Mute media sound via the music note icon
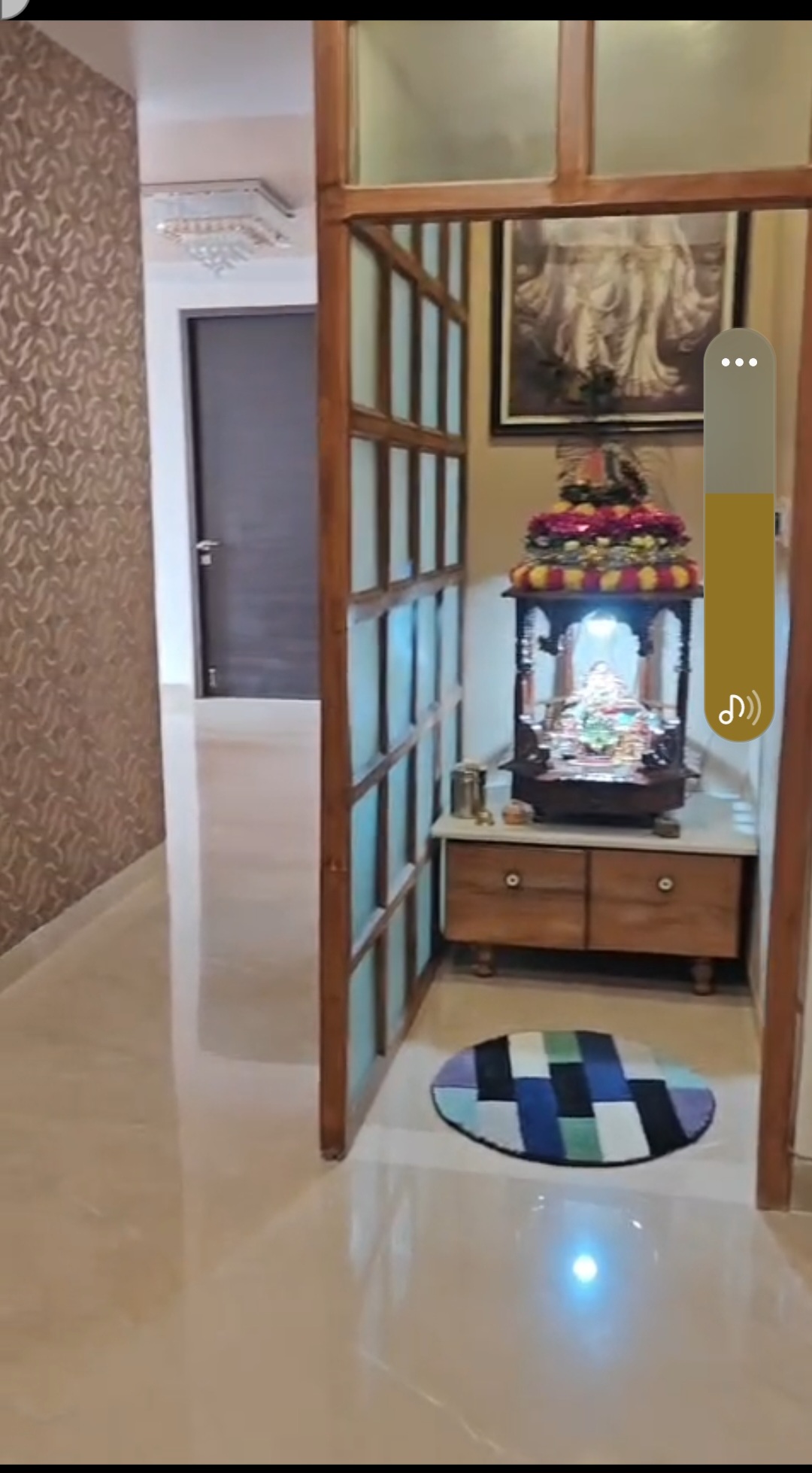The width and height of the screenshot is (812, 1473). [739, 709]
